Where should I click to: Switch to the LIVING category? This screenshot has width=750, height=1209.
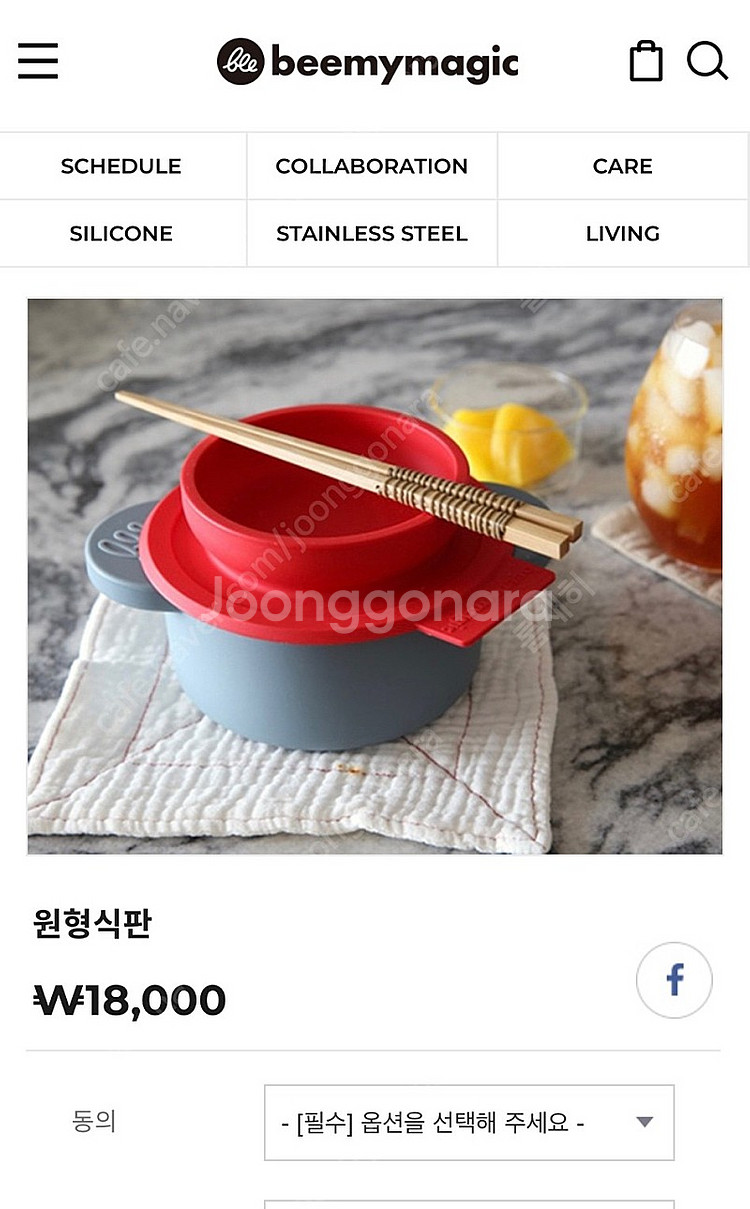[622, 234]
